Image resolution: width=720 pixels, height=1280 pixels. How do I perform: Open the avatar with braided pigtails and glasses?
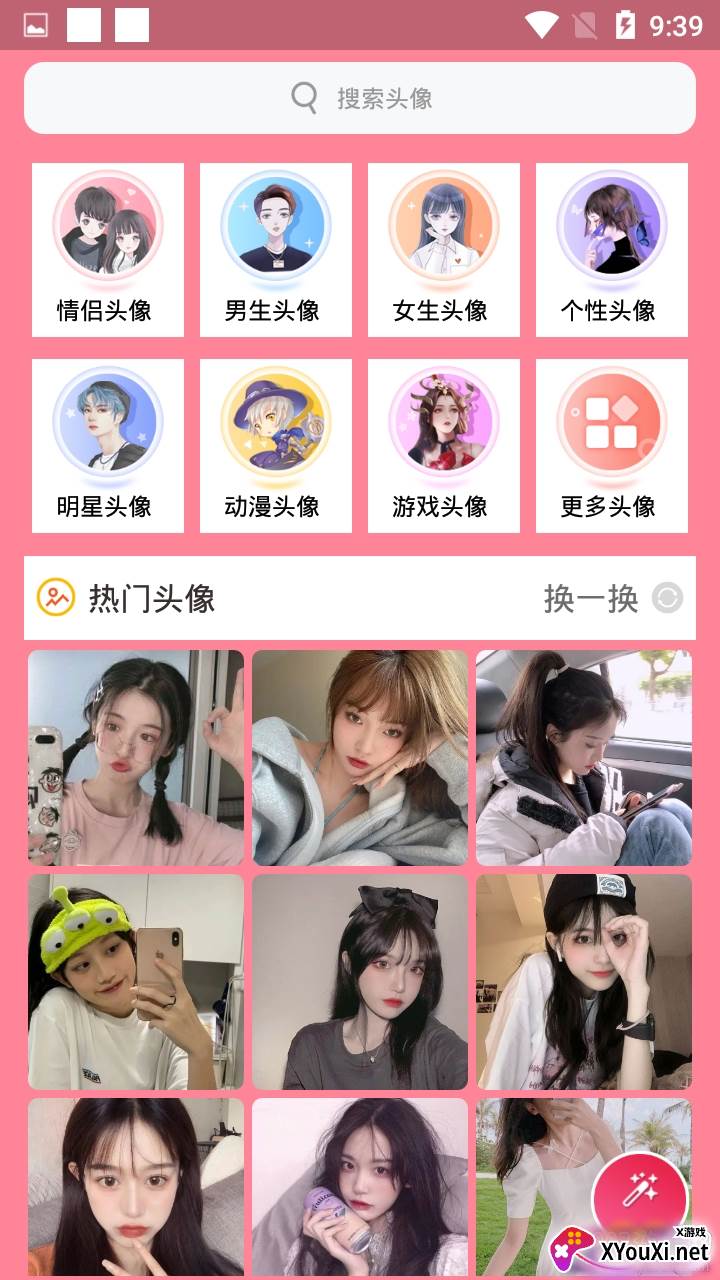click(x=136, y=758)
